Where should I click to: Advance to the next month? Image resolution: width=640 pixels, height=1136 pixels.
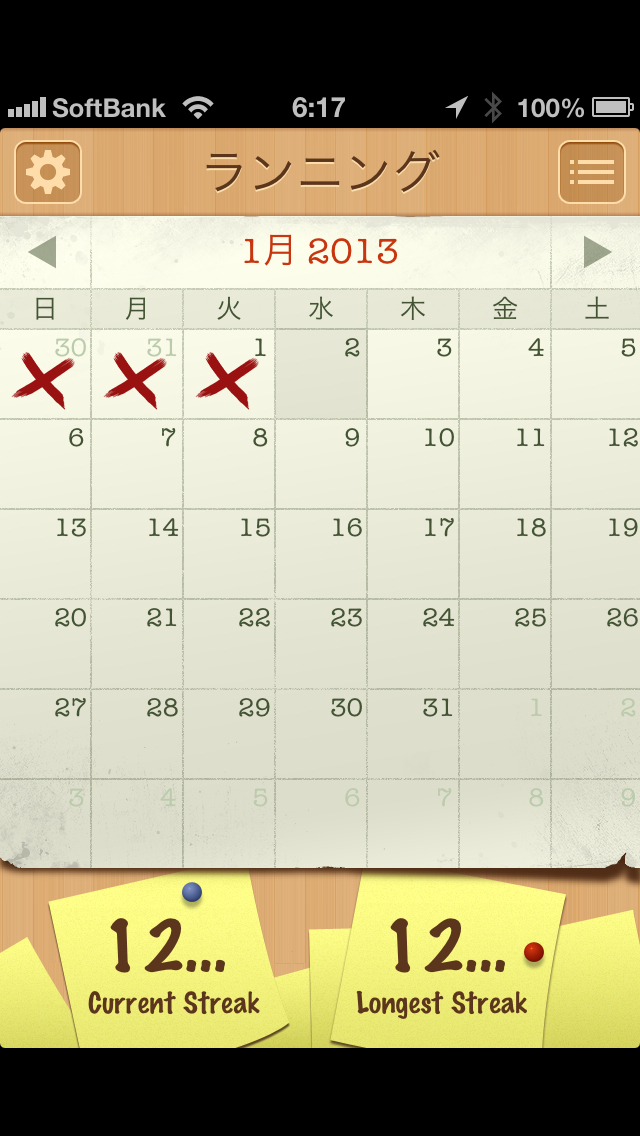[x=596, y=252]
